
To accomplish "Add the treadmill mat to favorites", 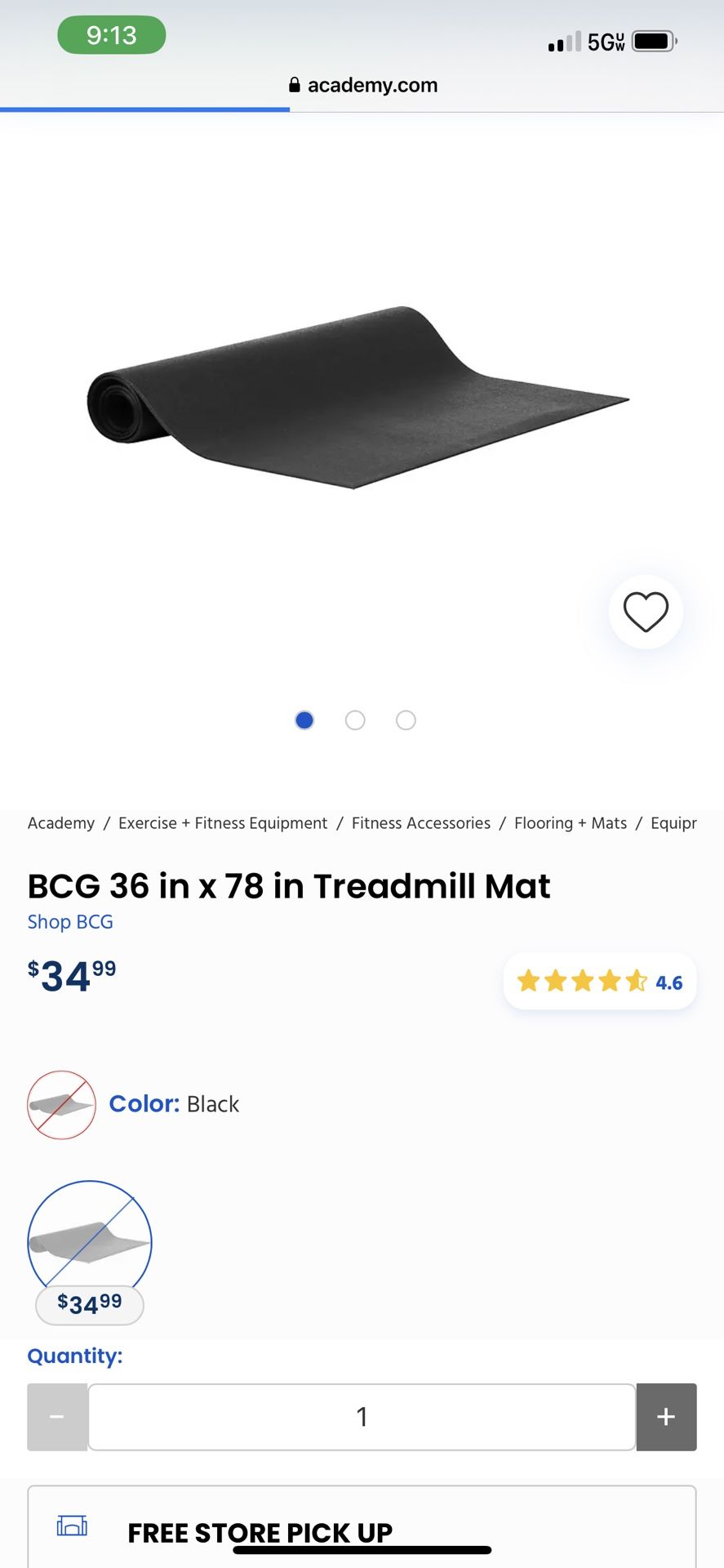I will point(646,612).
